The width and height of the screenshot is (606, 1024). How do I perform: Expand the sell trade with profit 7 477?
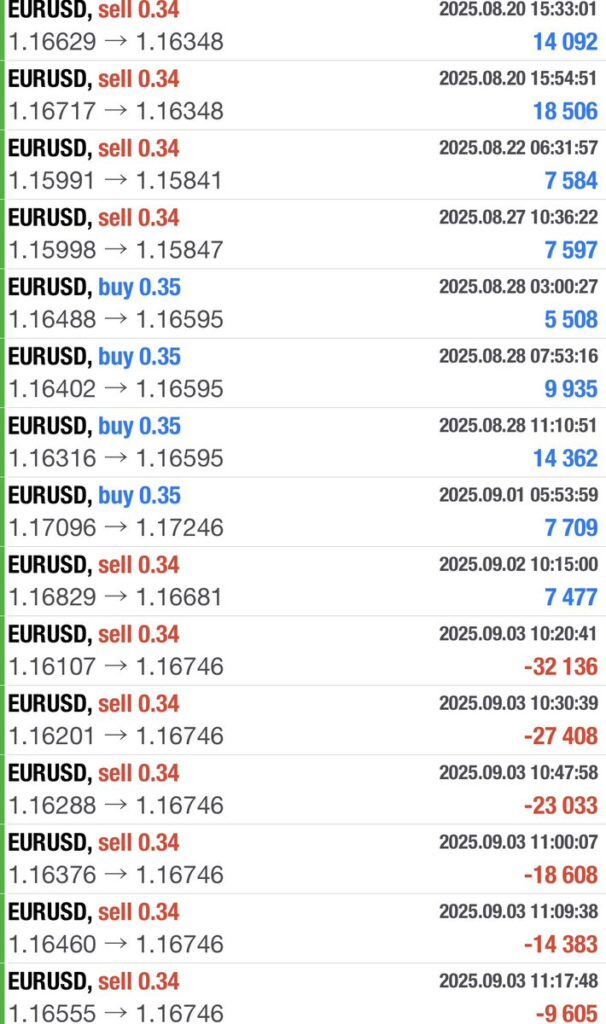(x=303, y=581)
